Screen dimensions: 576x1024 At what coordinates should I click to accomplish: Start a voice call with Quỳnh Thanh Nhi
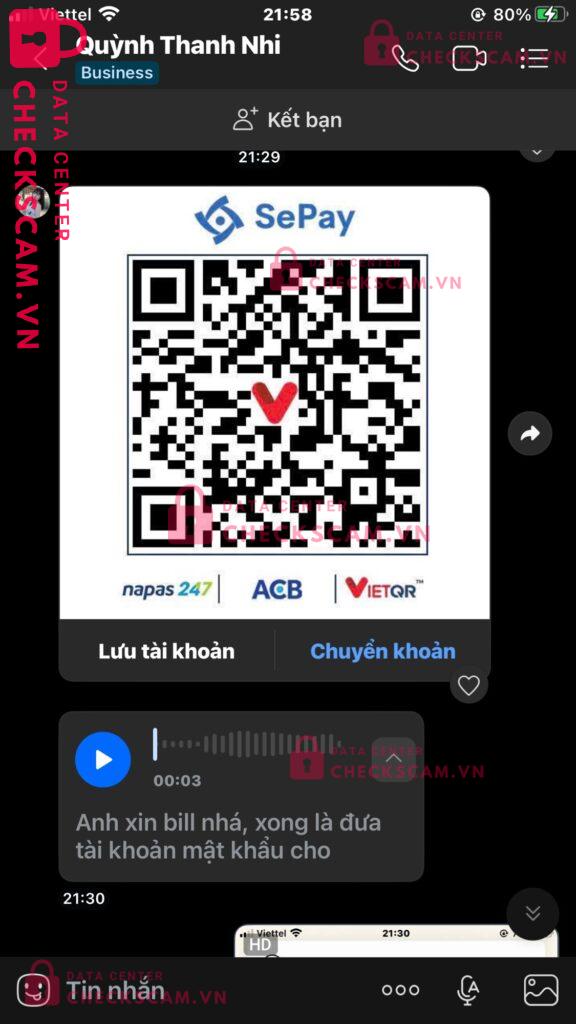pyautogui.click(x=406, y=58)
